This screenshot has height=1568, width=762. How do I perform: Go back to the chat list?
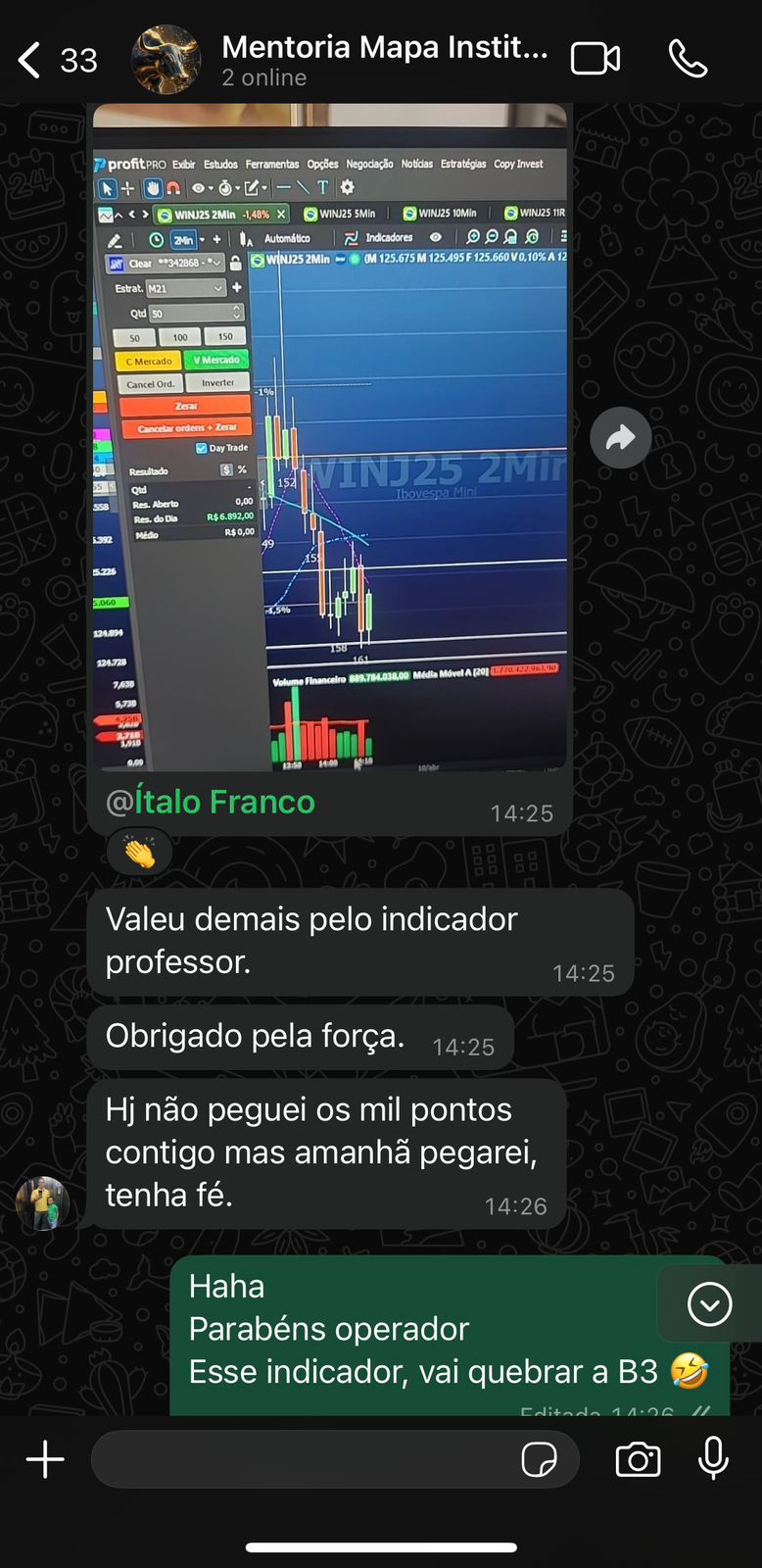[31, 60]
